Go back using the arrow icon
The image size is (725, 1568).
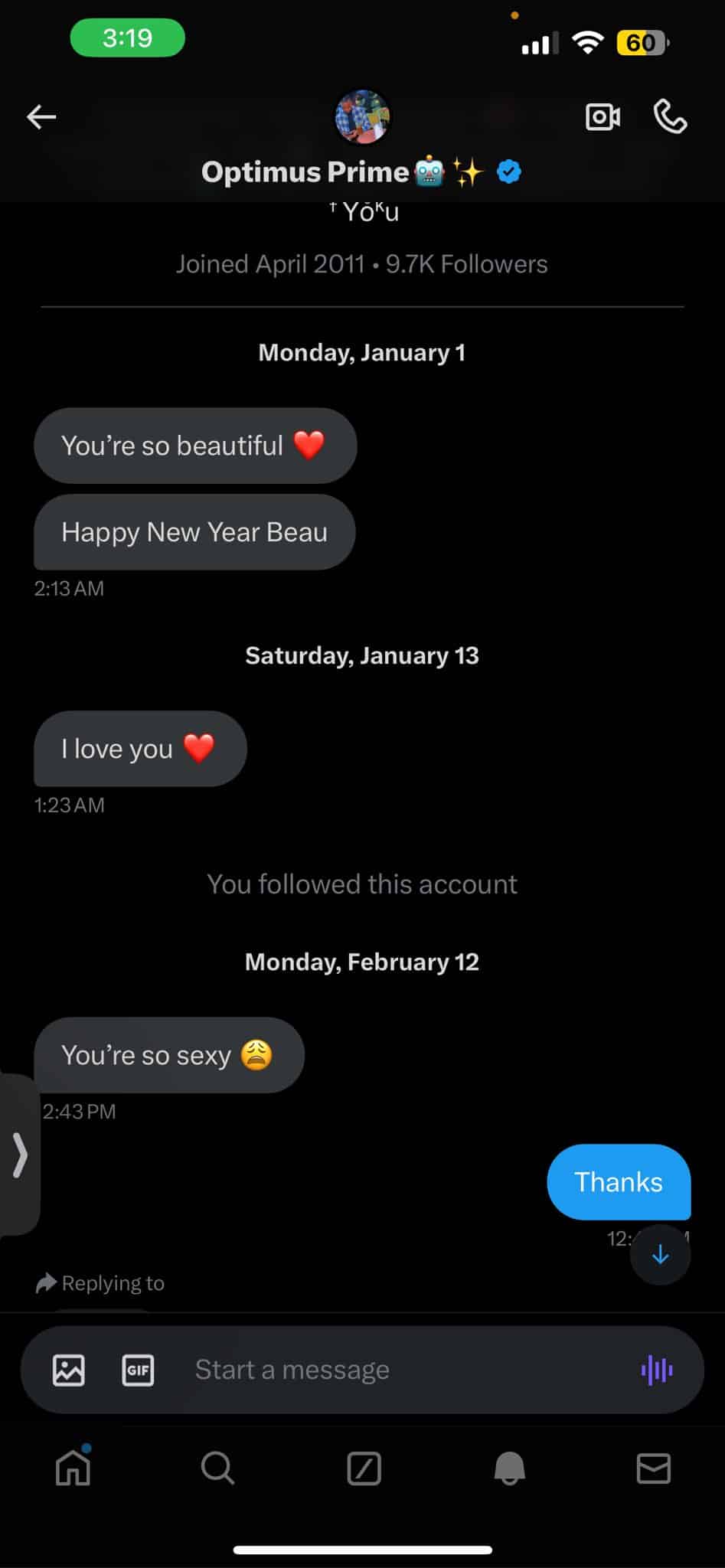41,117
